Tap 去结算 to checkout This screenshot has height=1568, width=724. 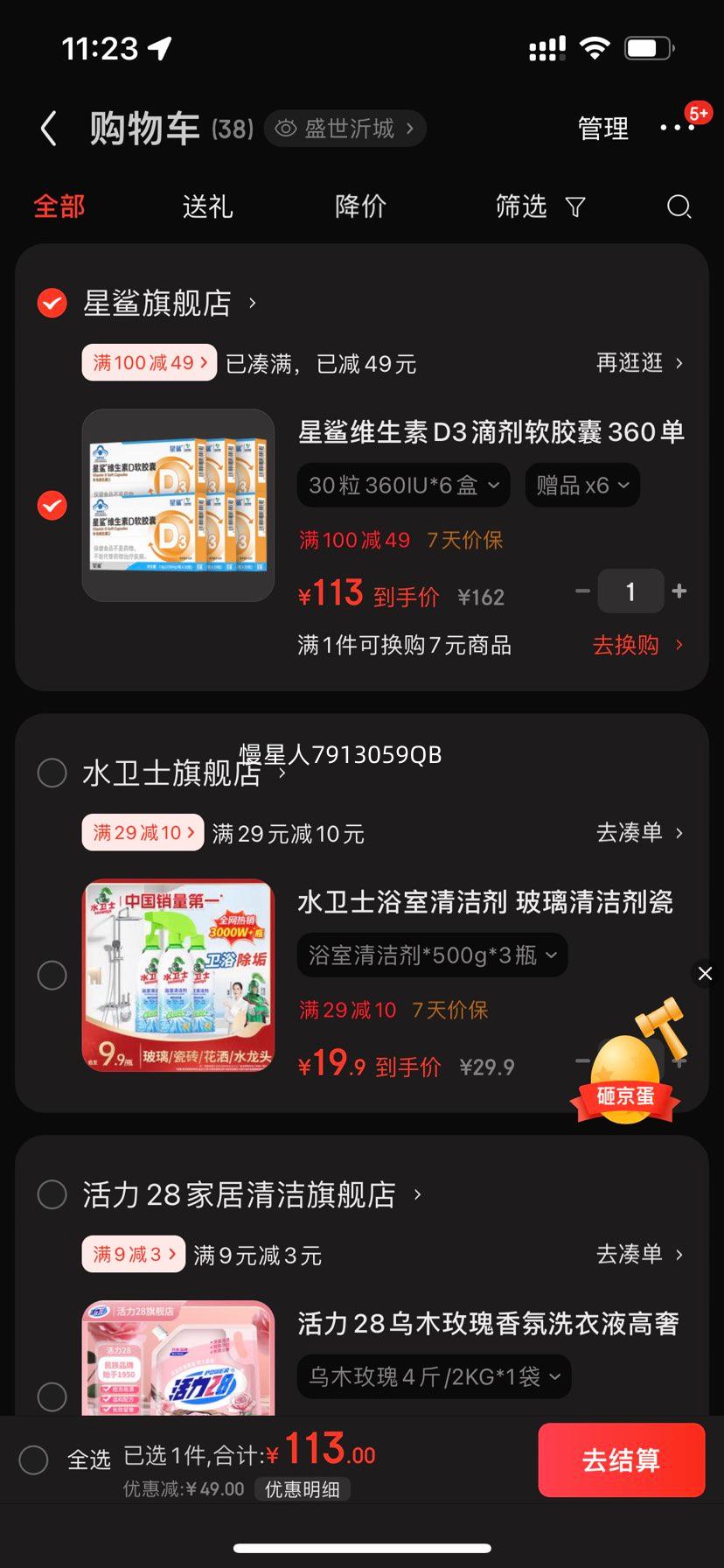(x=621, y=1459)
